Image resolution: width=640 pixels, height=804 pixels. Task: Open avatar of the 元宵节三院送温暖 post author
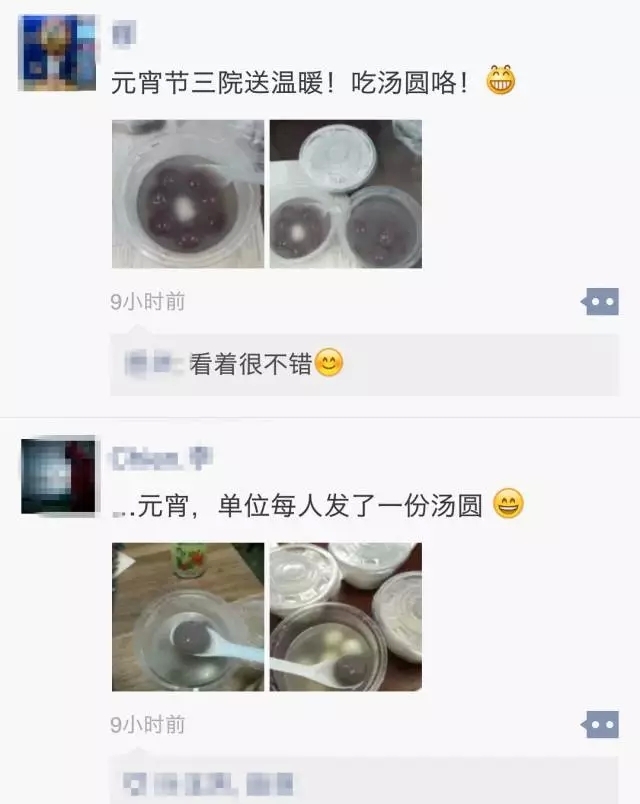(x=57, y=53)
